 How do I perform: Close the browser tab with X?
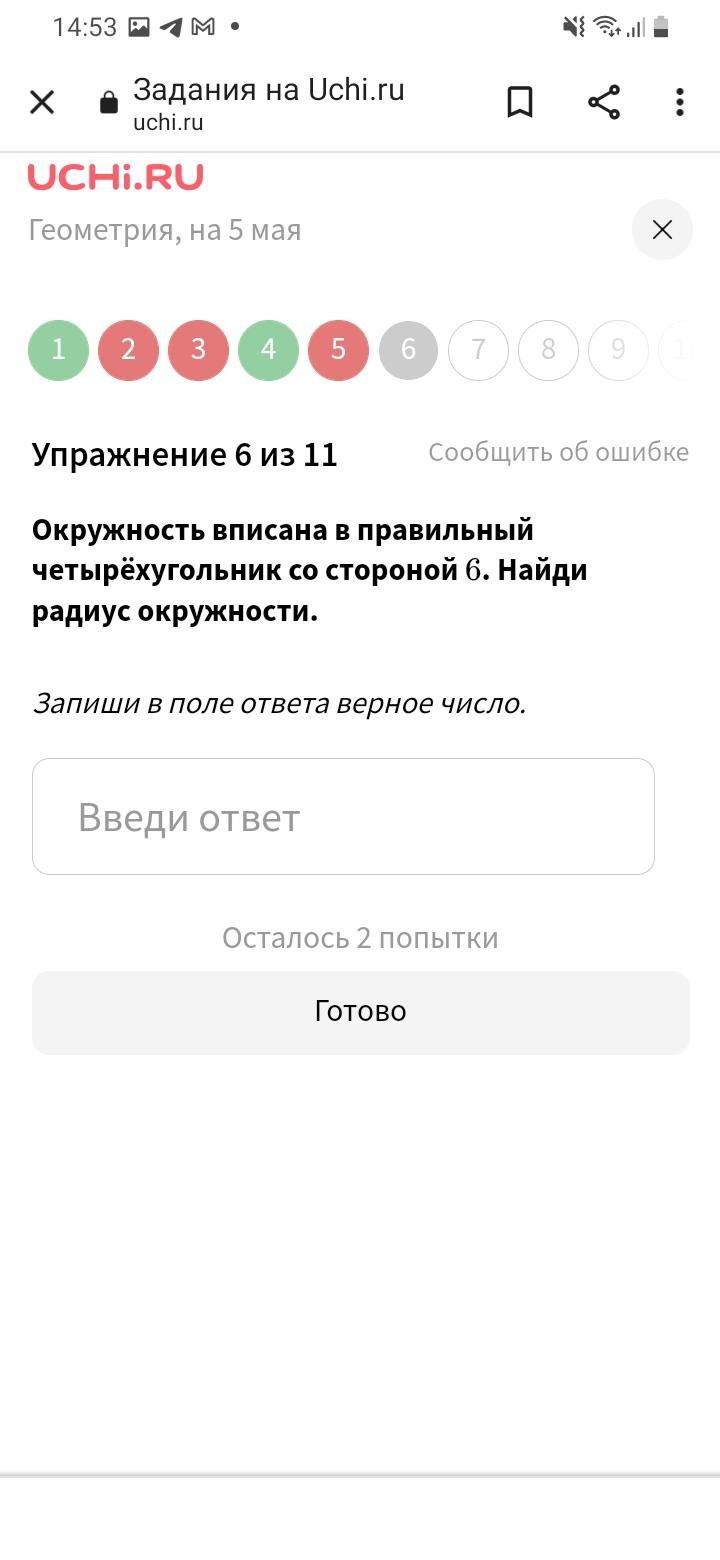click(x=42, y=102)
